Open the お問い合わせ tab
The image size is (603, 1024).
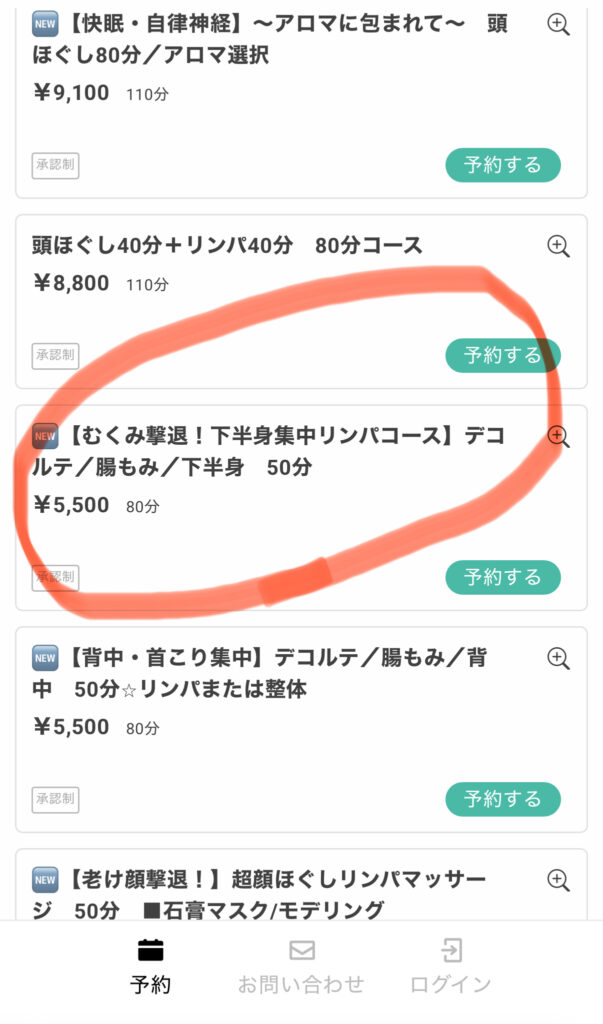[x=301, y=966]
